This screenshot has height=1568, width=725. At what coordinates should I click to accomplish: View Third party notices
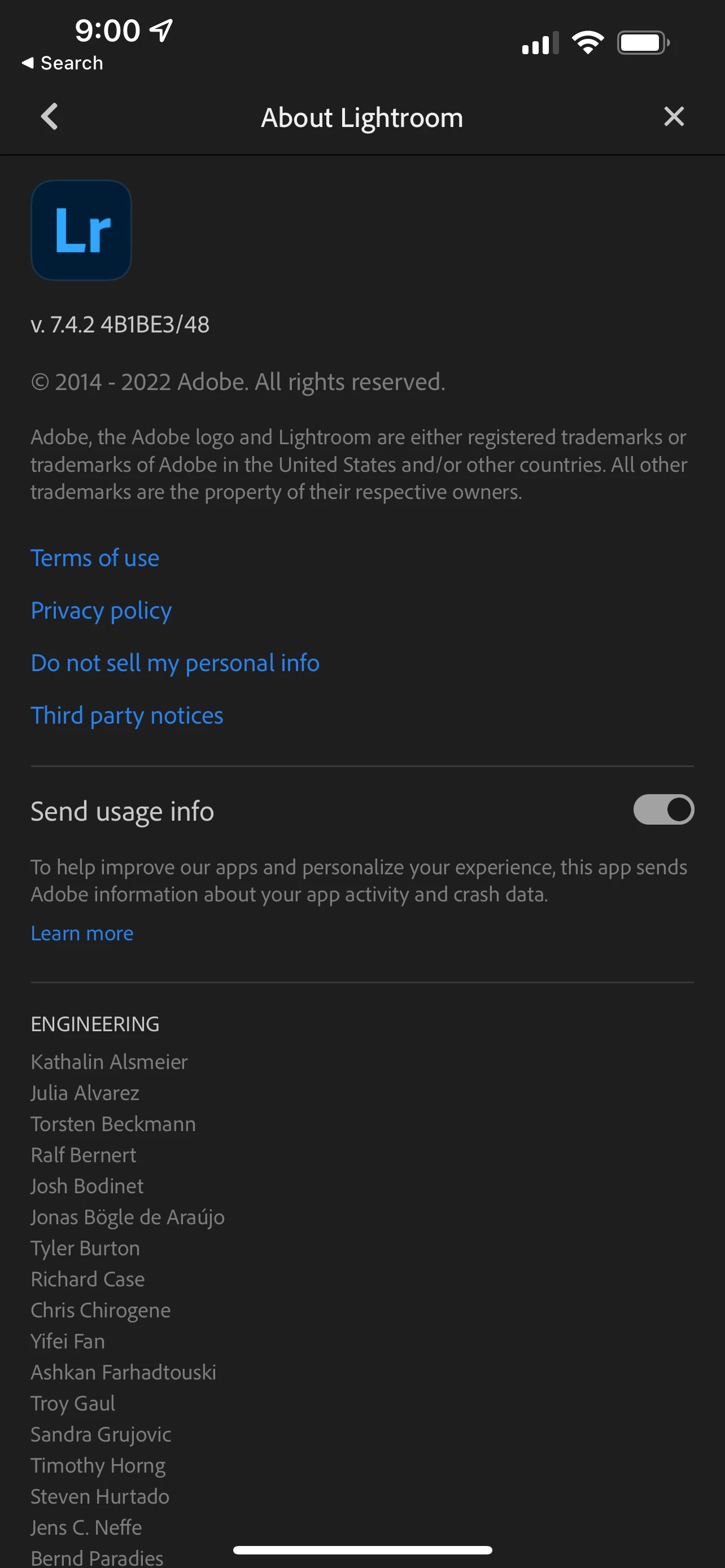pos(126,715)
